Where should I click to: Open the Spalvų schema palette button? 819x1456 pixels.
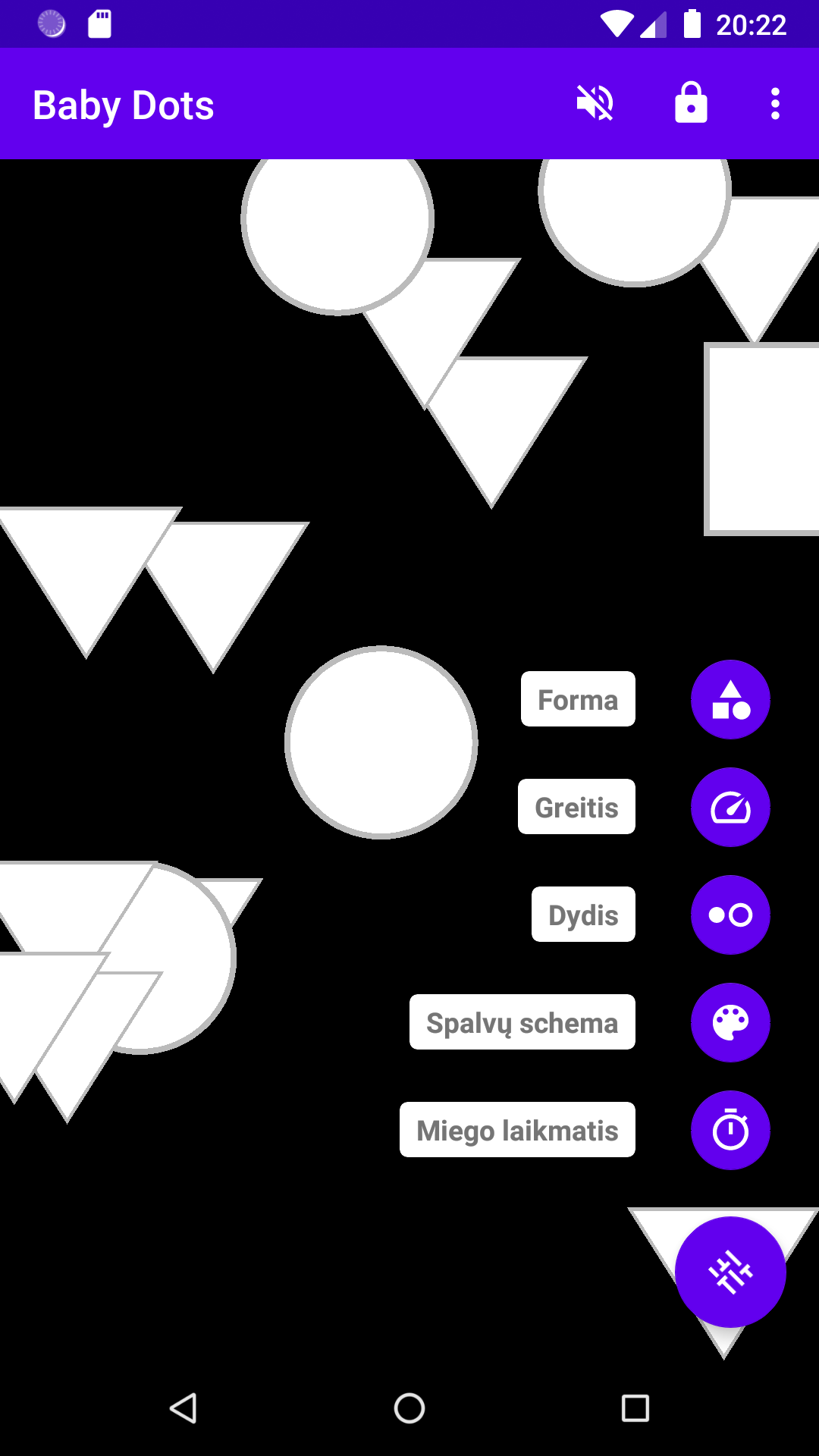click(730, 1022)
